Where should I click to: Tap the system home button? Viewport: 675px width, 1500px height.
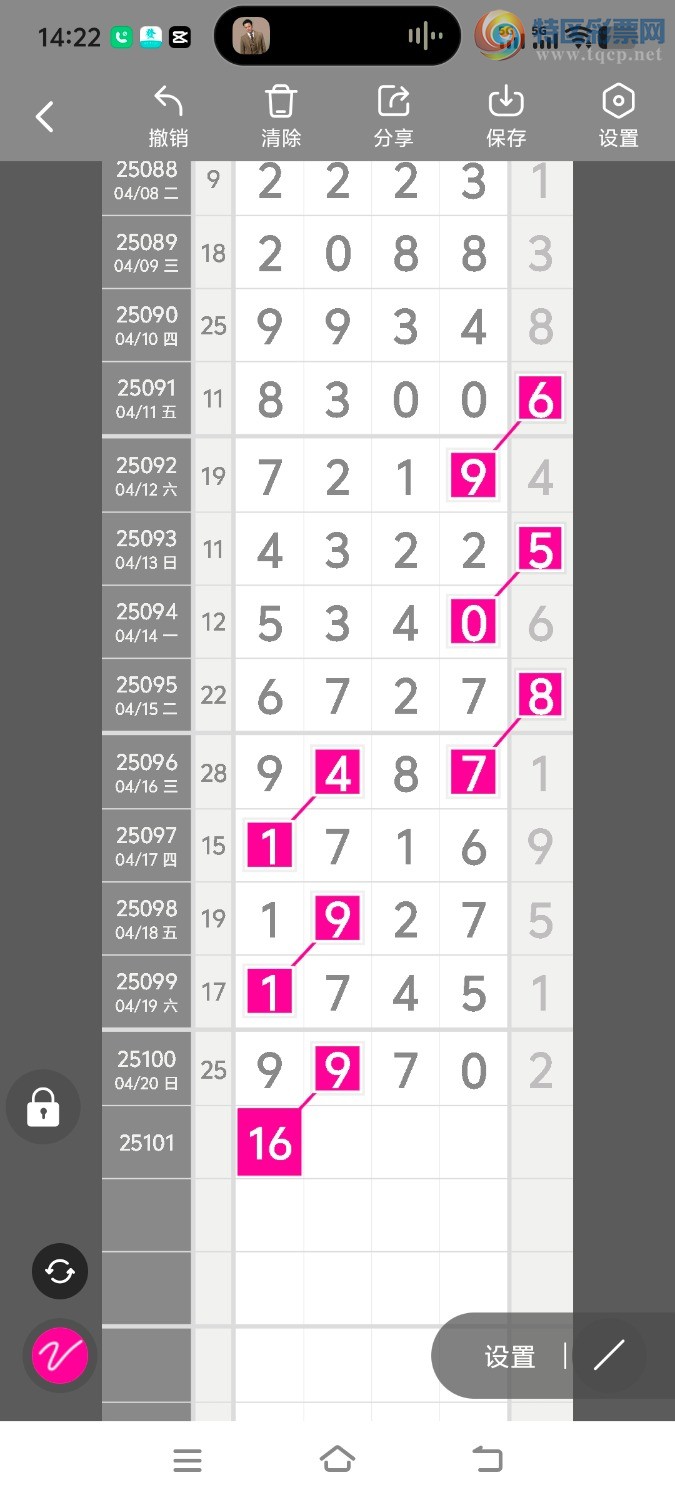point(337,1460)
